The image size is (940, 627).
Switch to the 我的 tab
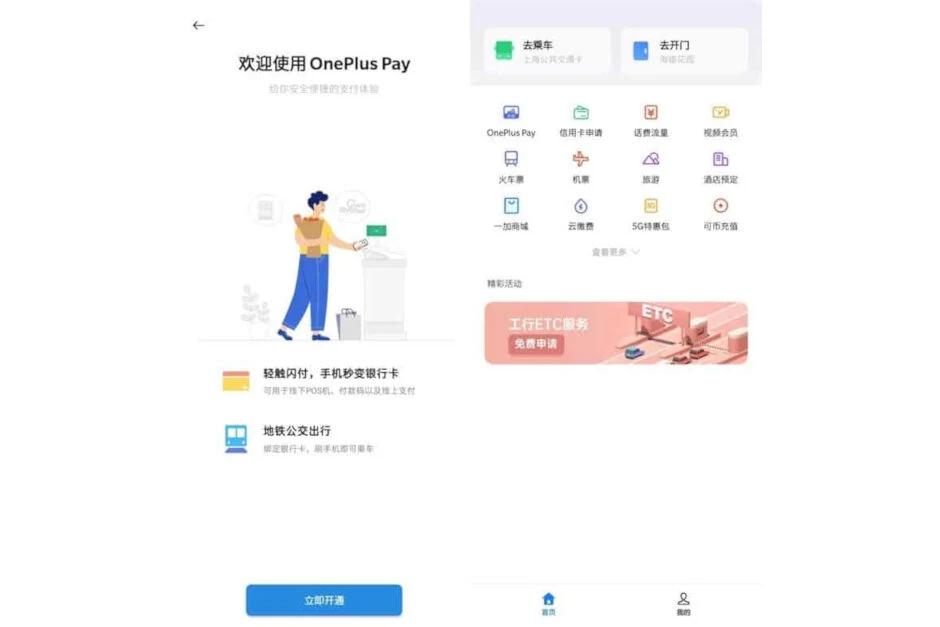[683, 603]
